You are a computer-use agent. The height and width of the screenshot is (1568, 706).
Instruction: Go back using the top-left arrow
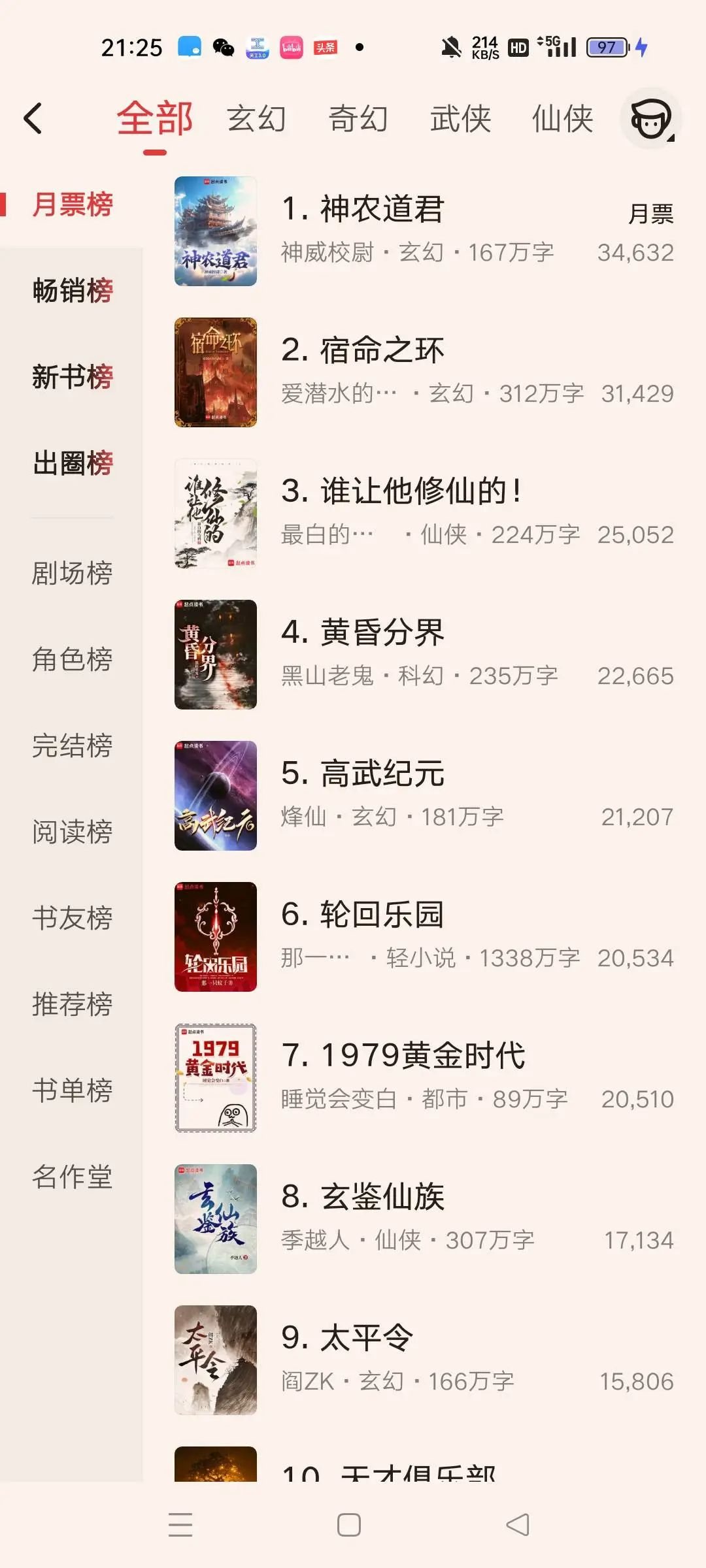tap(33, 119)
